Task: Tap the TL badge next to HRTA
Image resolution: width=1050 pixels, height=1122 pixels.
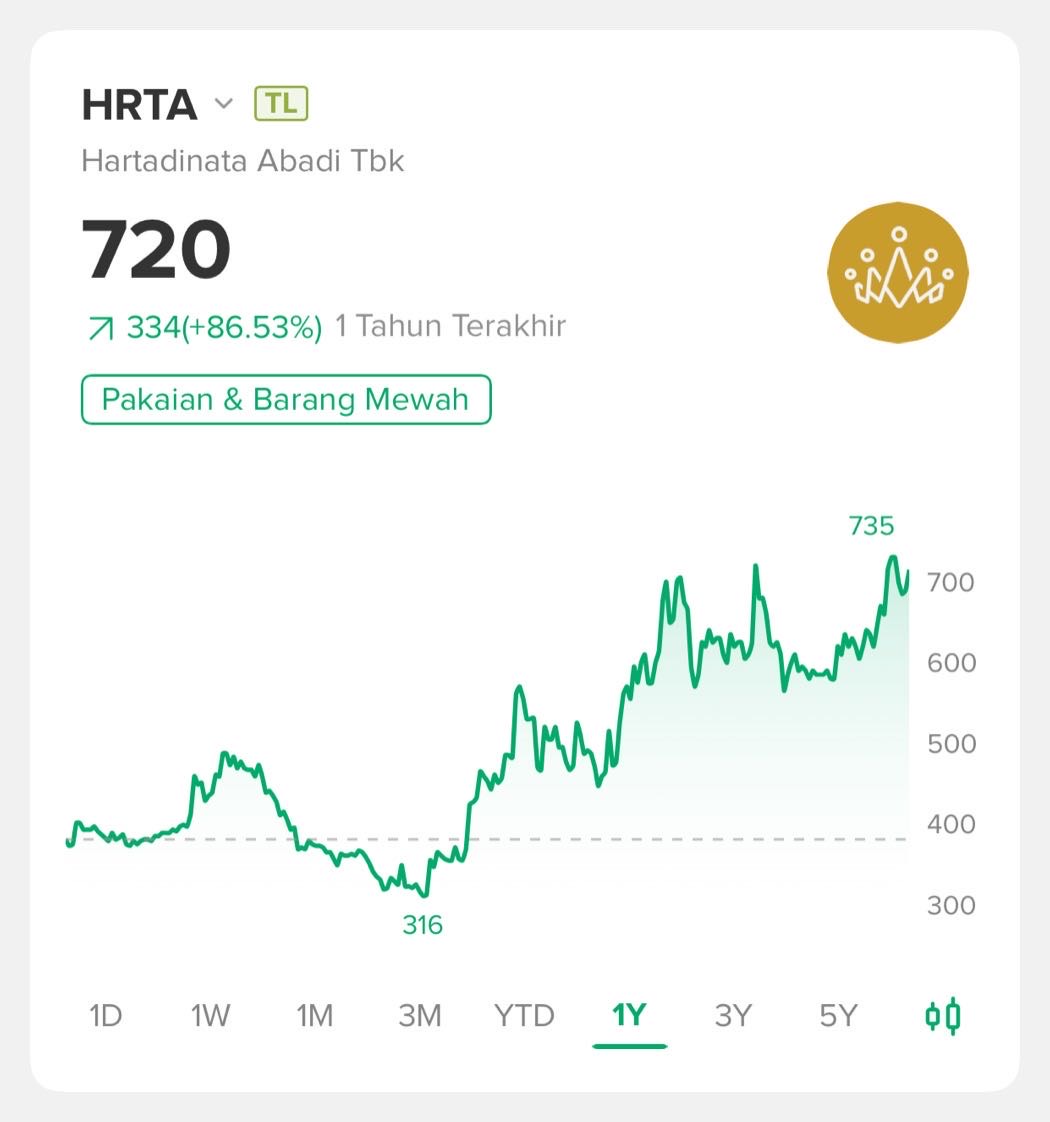Action: tap(281, 104)
